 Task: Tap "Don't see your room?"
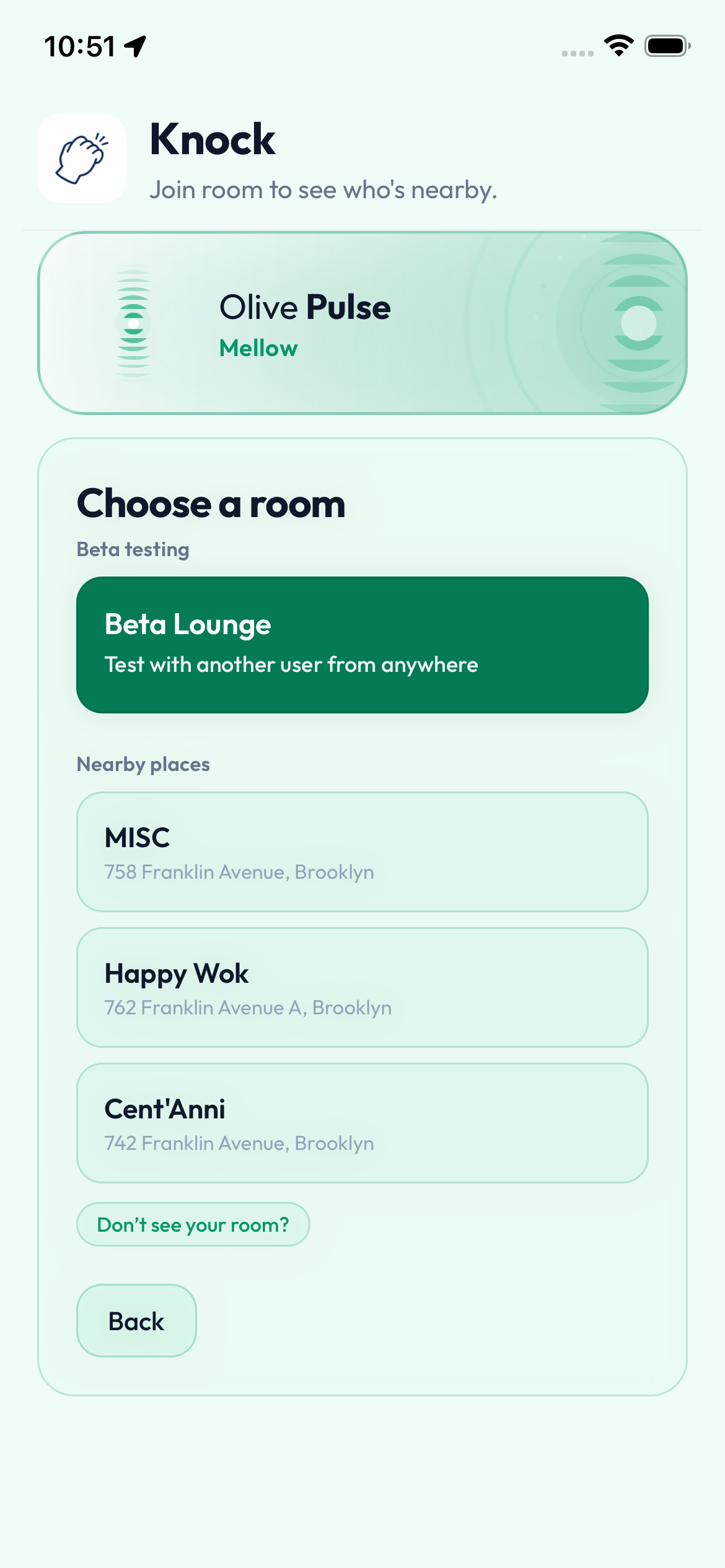point(193,1224)
